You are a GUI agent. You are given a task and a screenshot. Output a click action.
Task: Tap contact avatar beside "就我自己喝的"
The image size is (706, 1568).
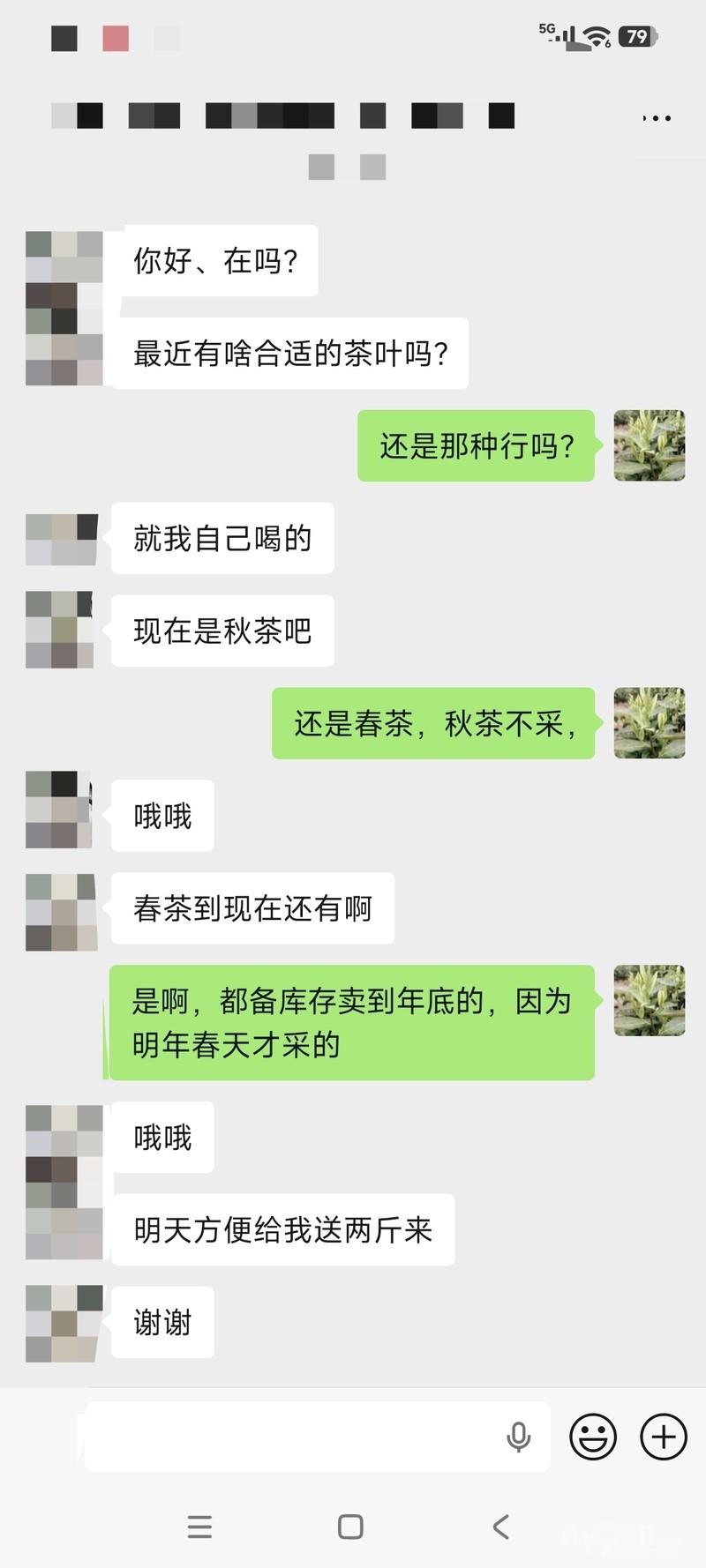(x=62, y=539)
